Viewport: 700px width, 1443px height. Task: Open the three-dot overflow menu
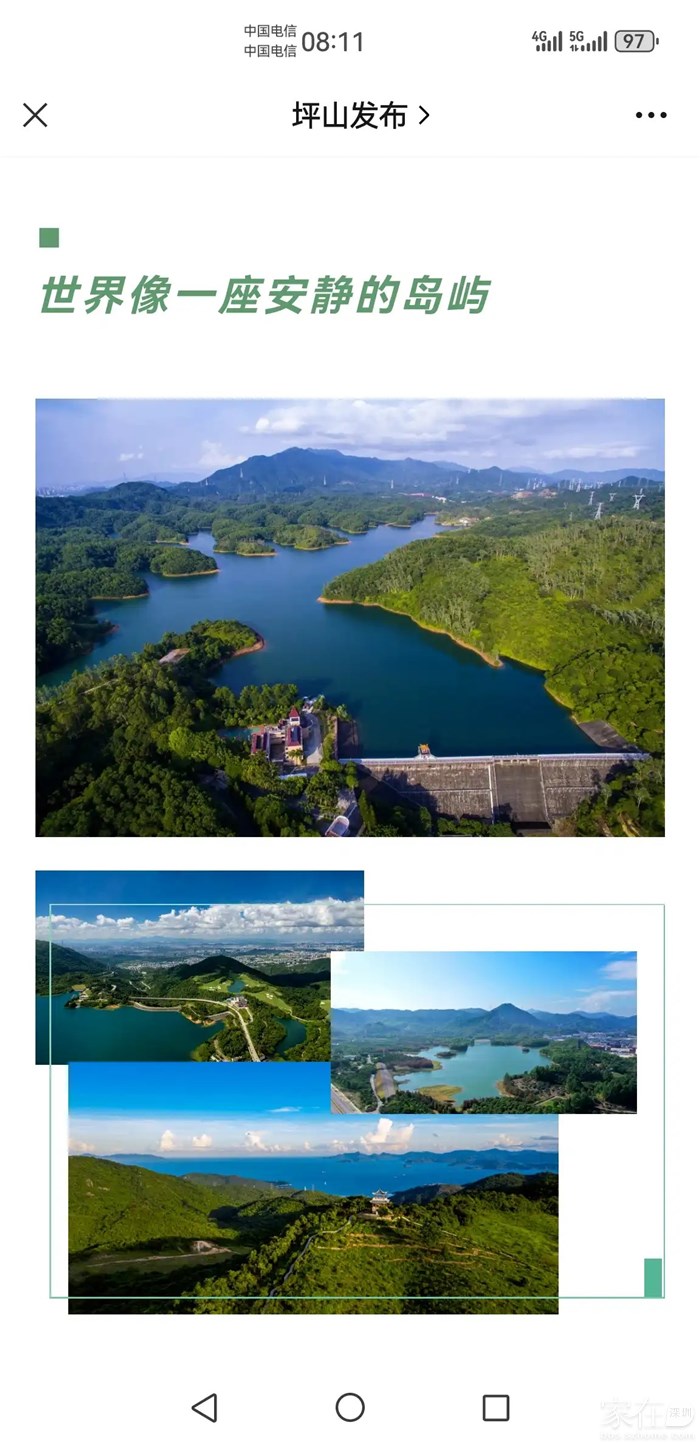click(651, 115)
